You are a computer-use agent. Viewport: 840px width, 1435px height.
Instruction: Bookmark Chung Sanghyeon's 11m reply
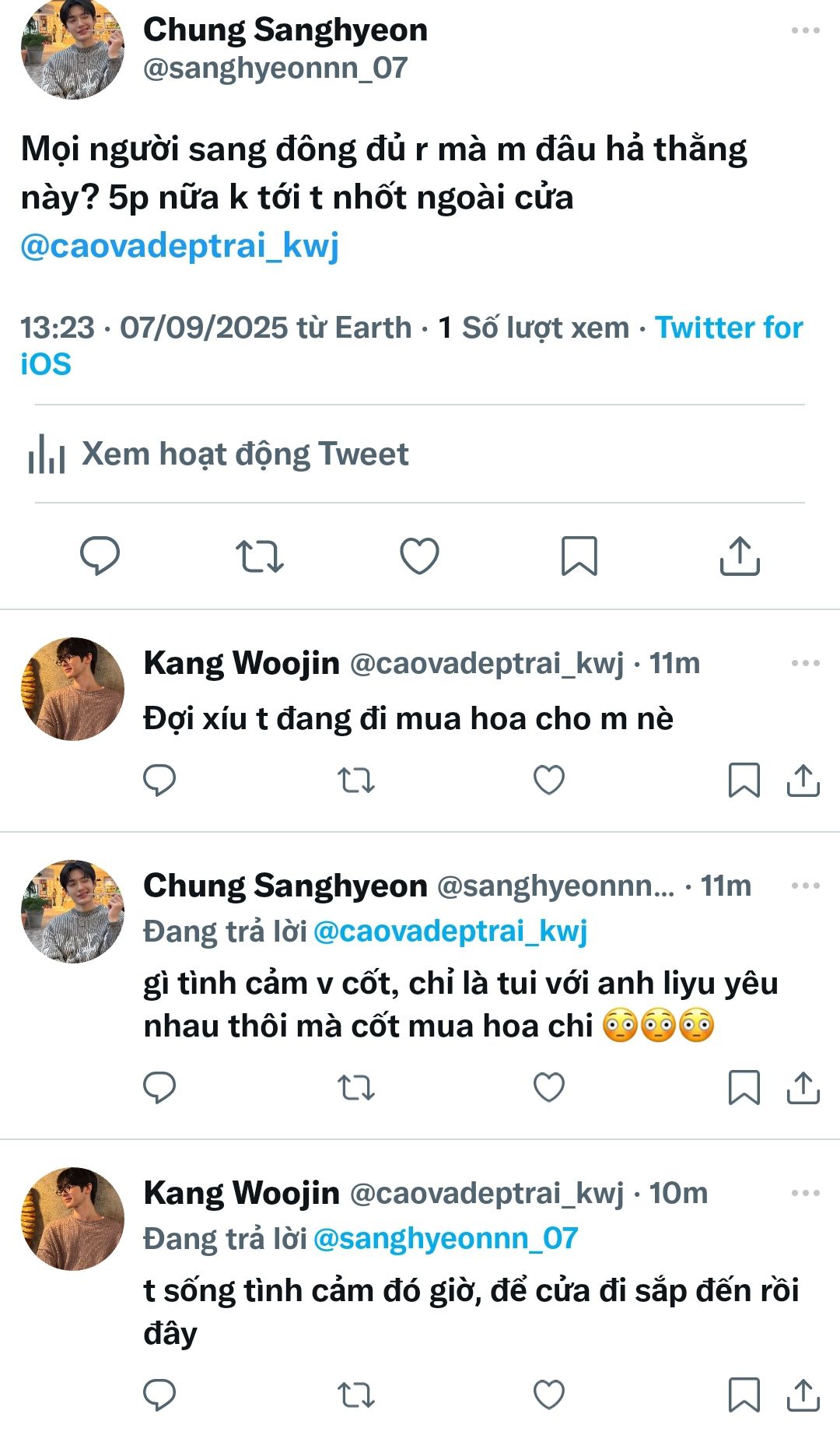coord(744,1087)
